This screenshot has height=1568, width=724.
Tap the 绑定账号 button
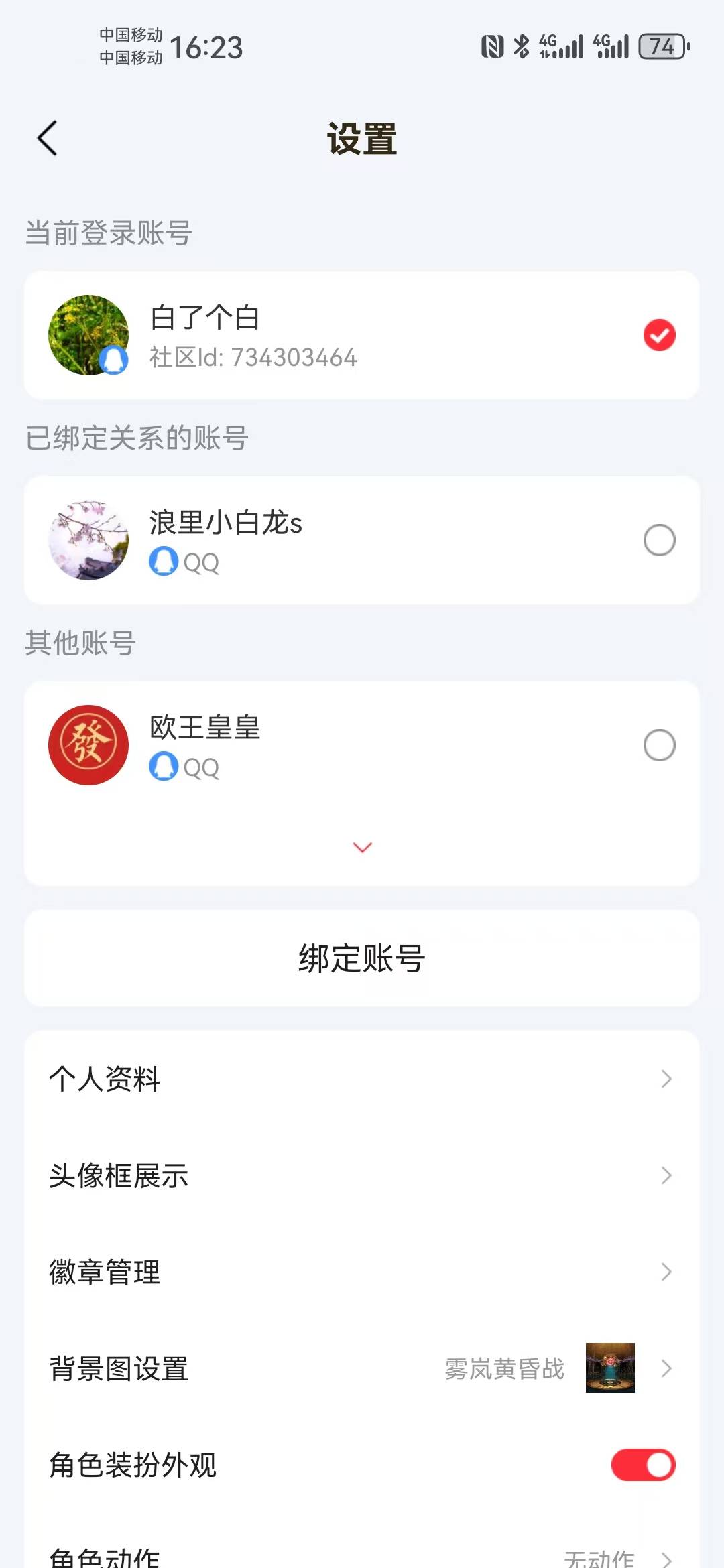pyautogui.click(x=362, y=959)
